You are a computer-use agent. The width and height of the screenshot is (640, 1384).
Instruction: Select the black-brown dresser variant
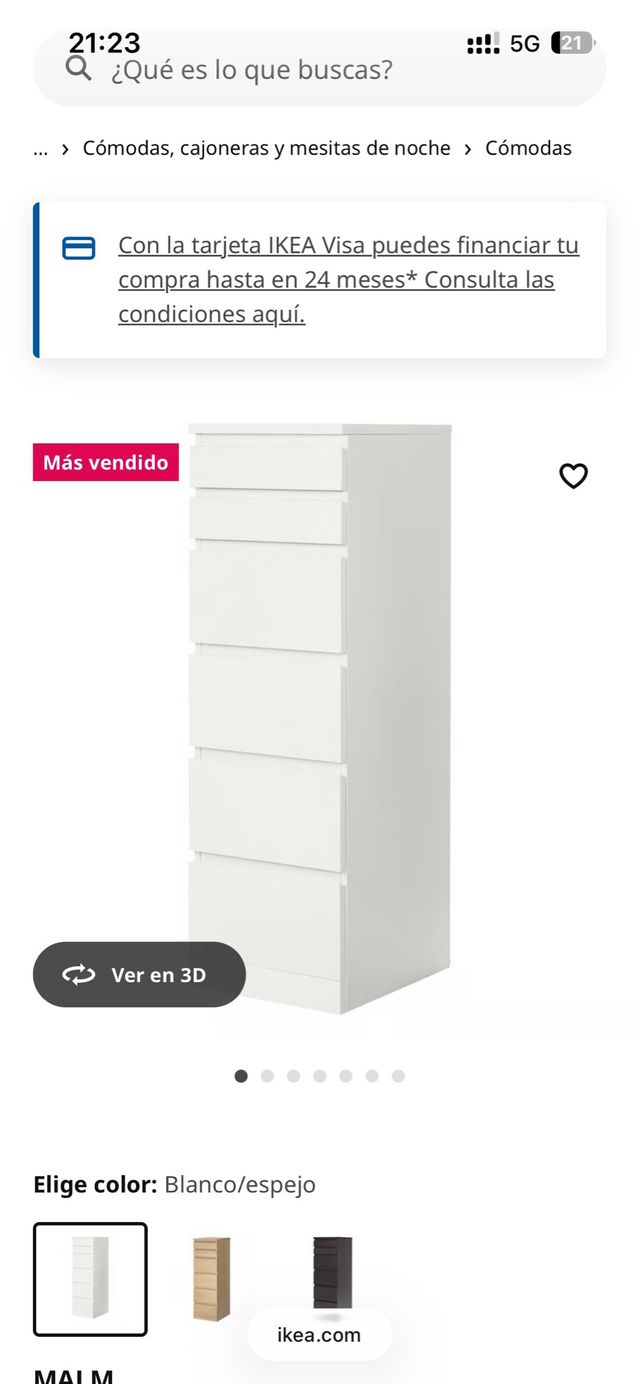(332, 1270)
